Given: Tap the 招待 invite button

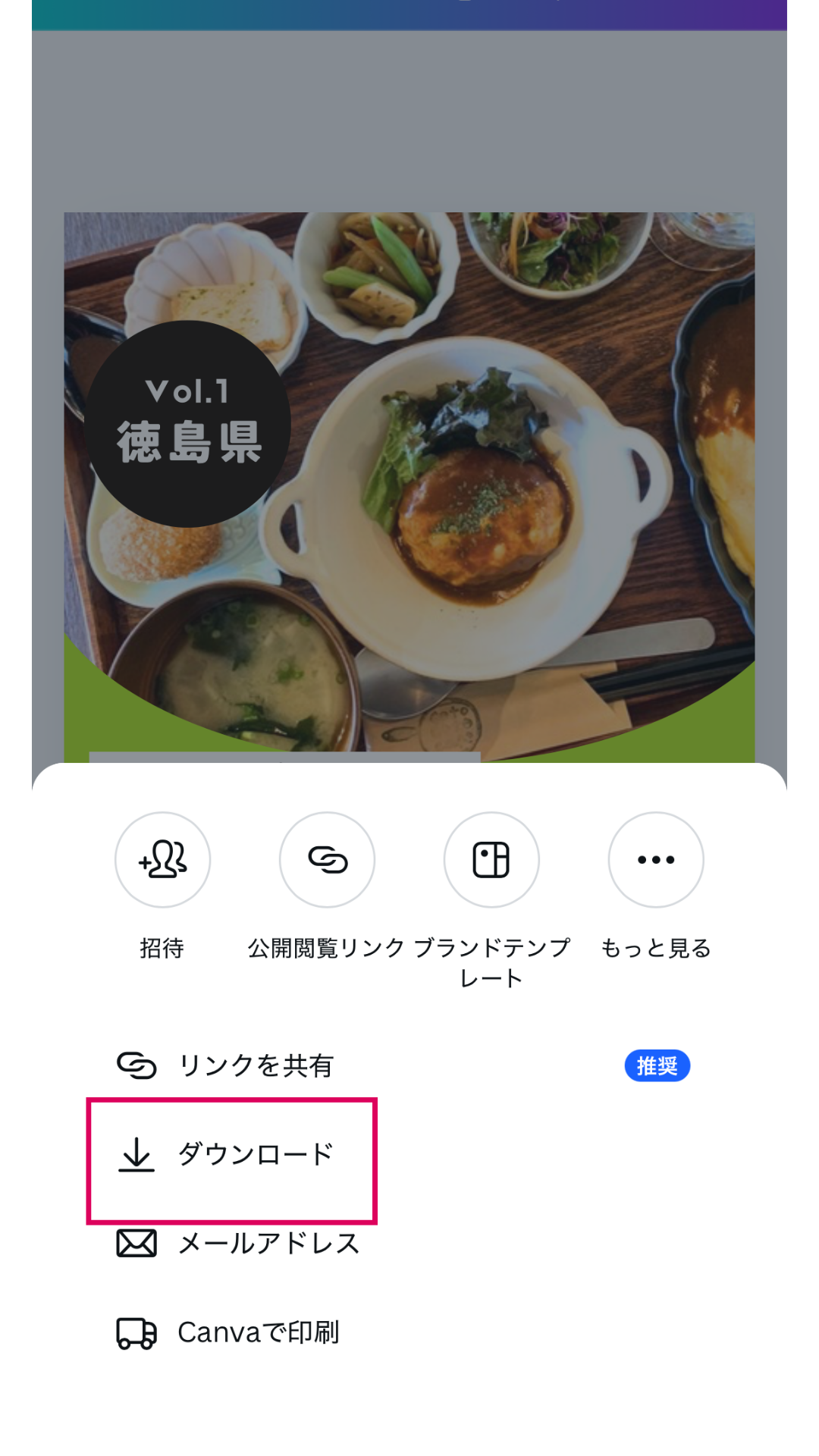Looking at the screenshot, I should (x=162, y=860).
